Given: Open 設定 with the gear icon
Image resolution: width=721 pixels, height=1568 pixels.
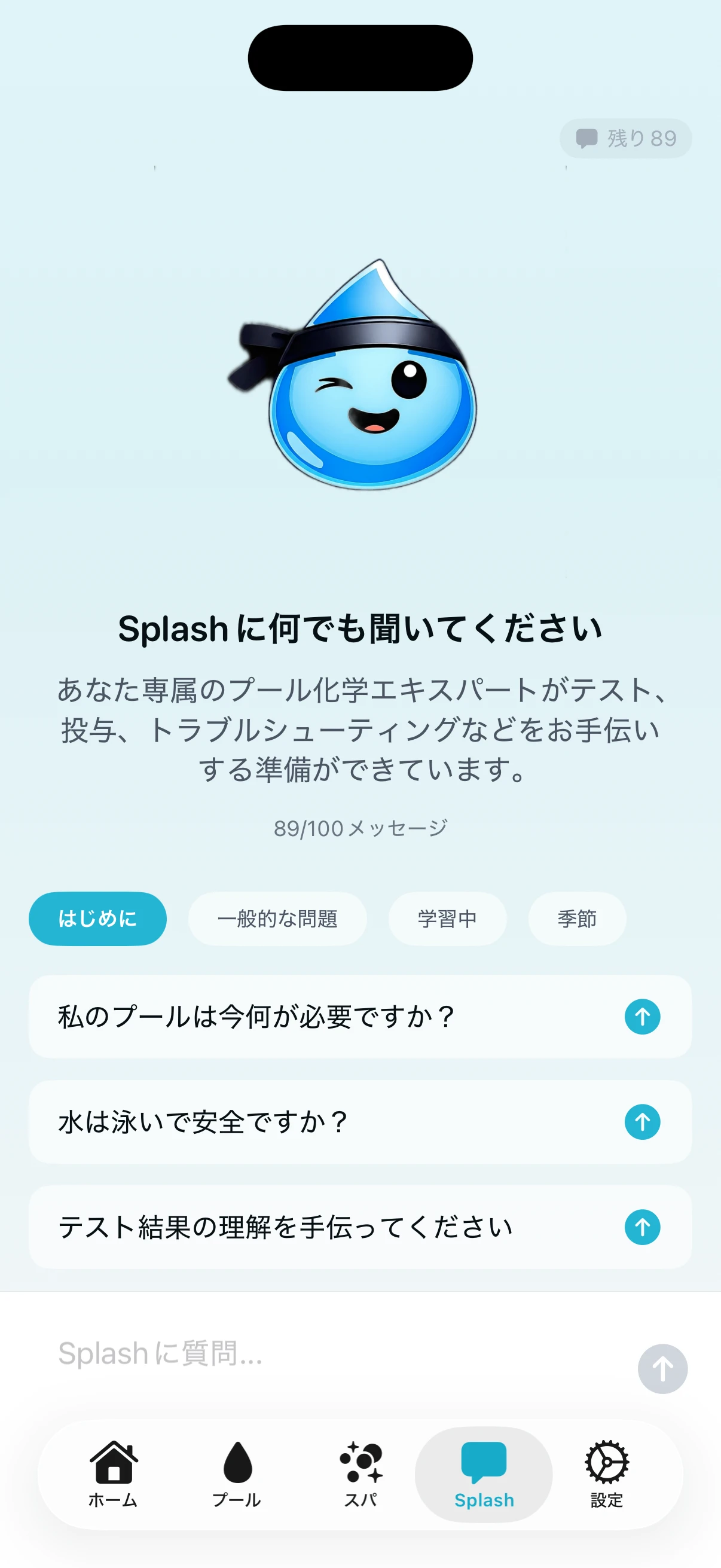Looking at the screenshot, I should pyautogui.click(x=607, y=1460).
